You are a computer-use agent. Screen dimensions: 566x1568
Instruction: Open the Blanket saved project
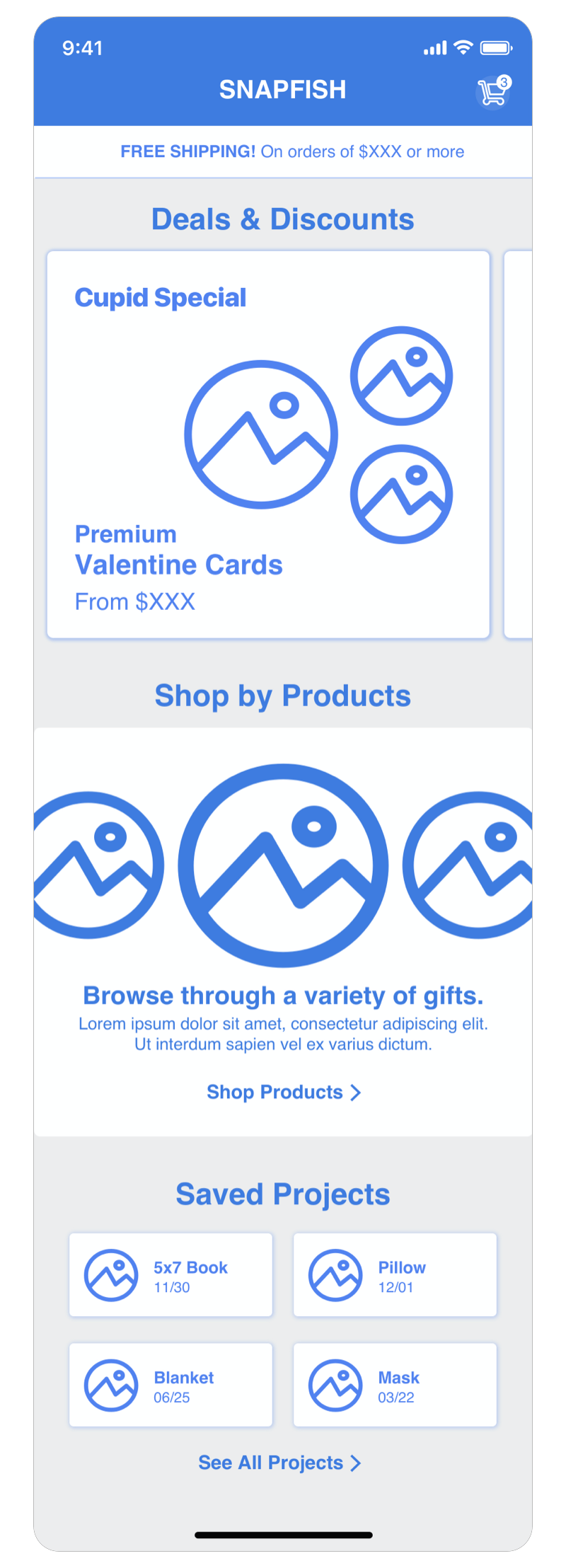pos(171,1385)
